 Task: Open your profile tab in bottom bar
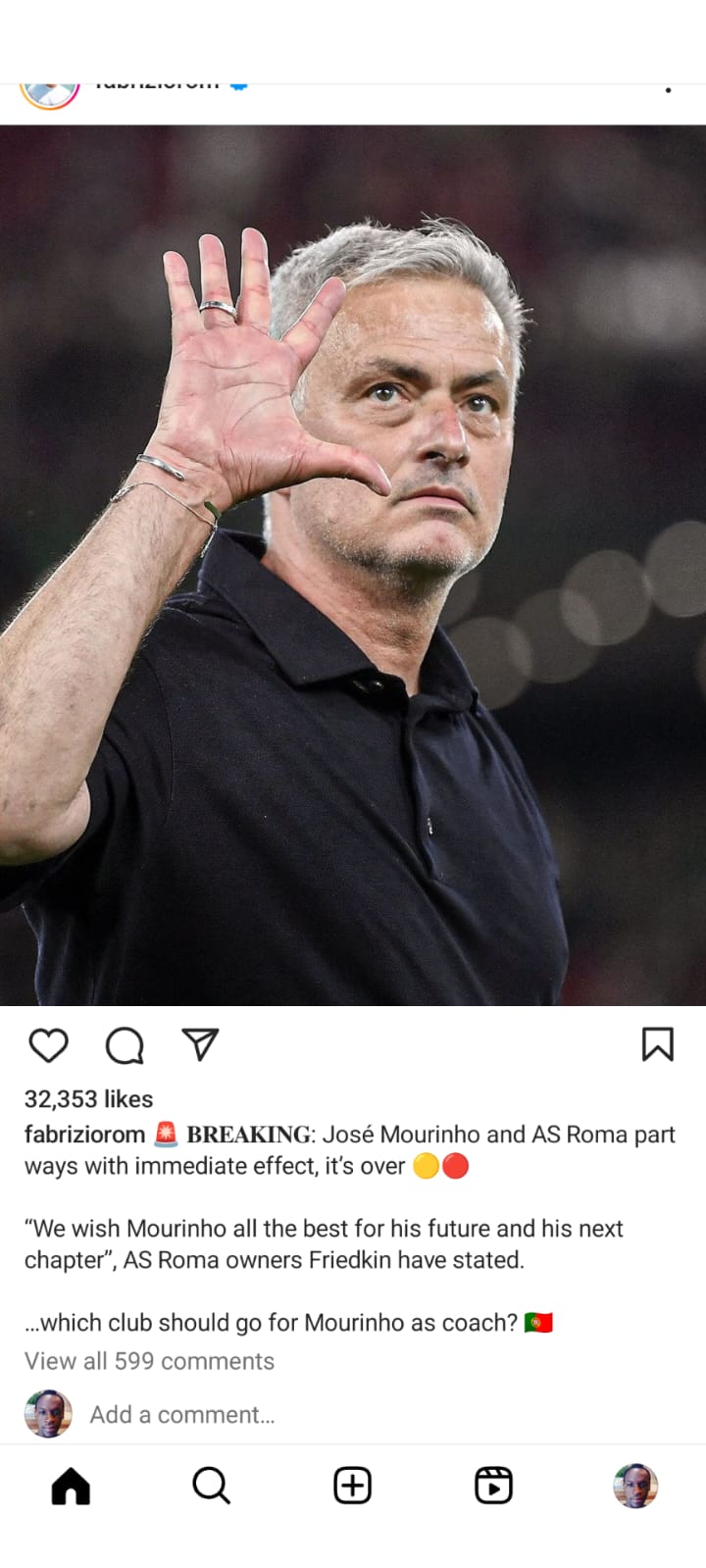point(634,1486)
